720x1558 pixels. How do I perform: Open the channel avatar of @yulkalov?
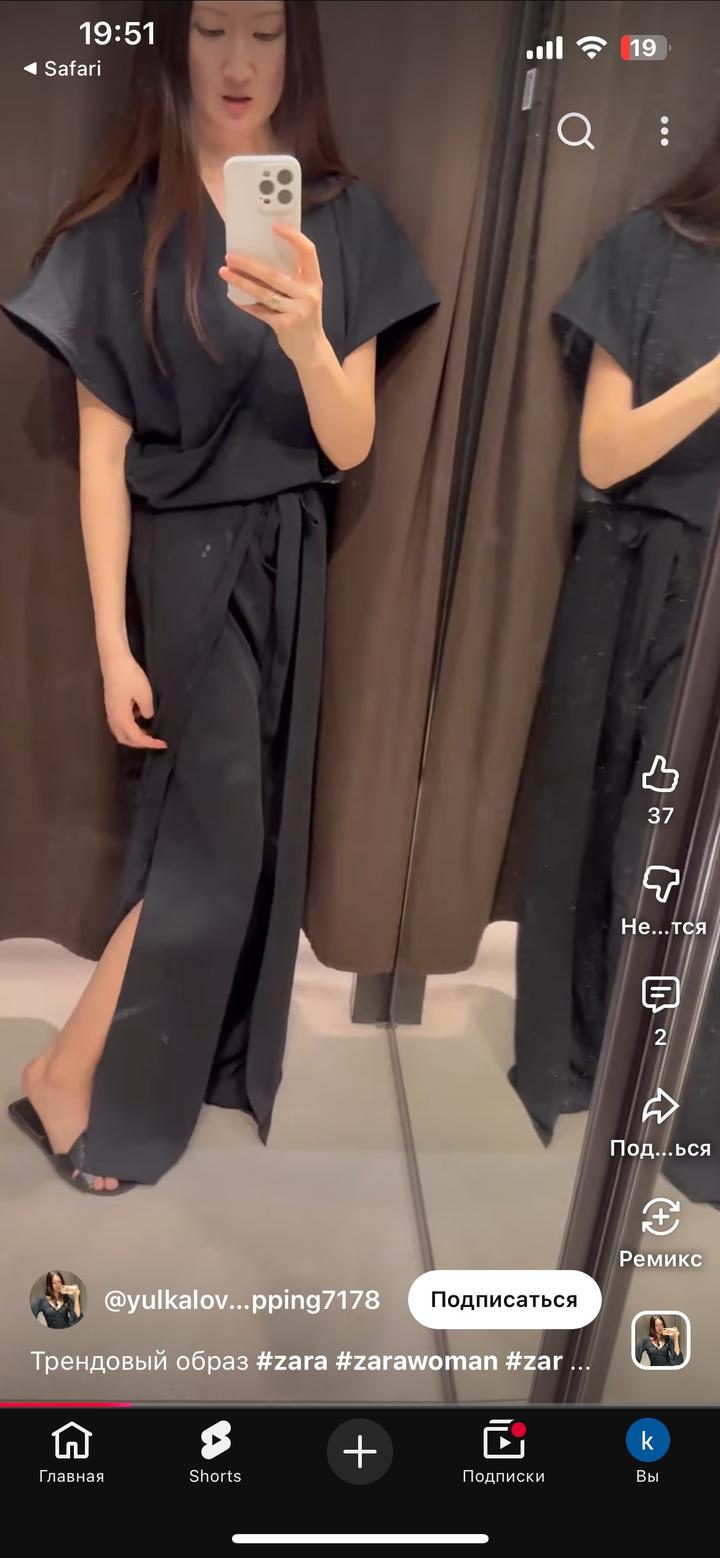tap(58, 1299)
